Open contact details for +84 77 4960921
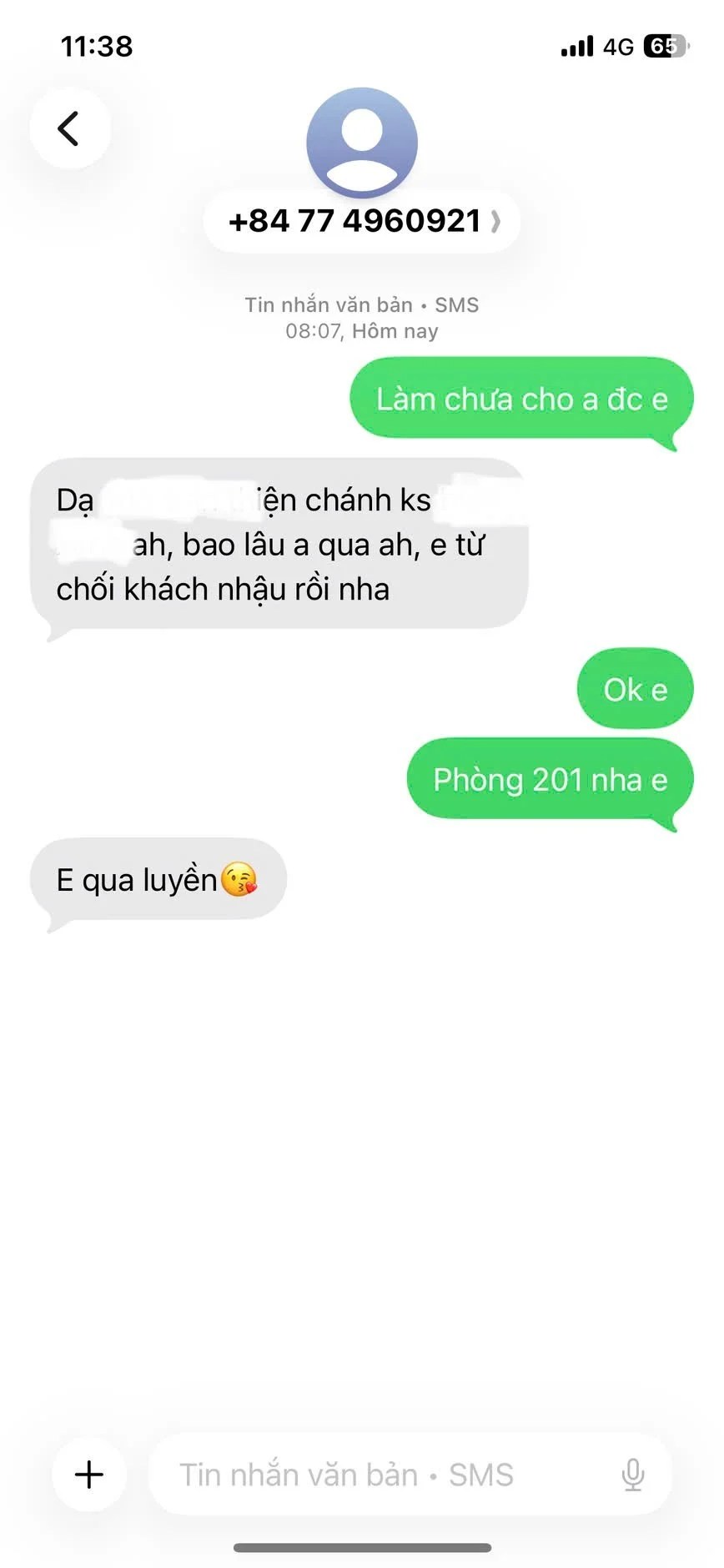 click(362, 221)
